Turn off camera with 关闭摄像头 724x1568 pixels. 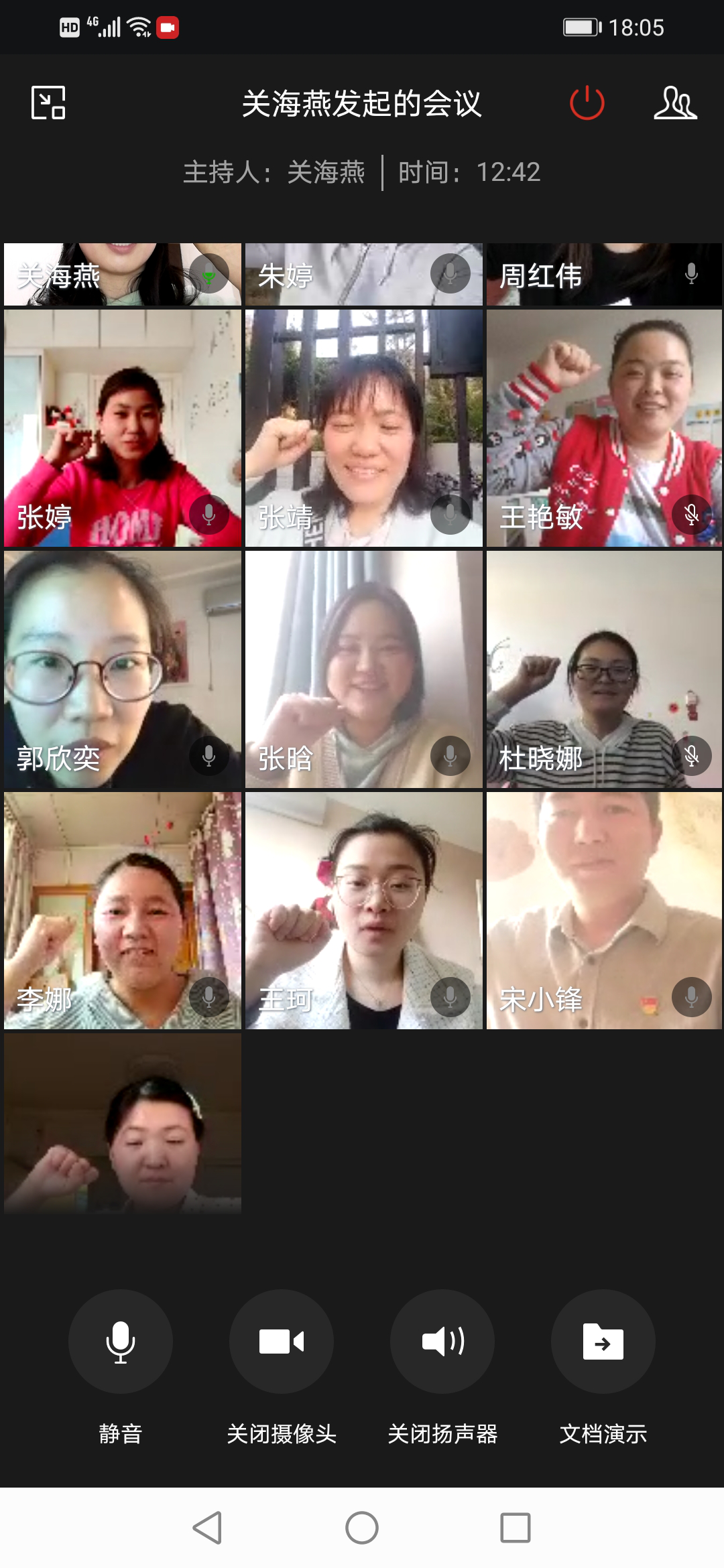coord(282,1342)
